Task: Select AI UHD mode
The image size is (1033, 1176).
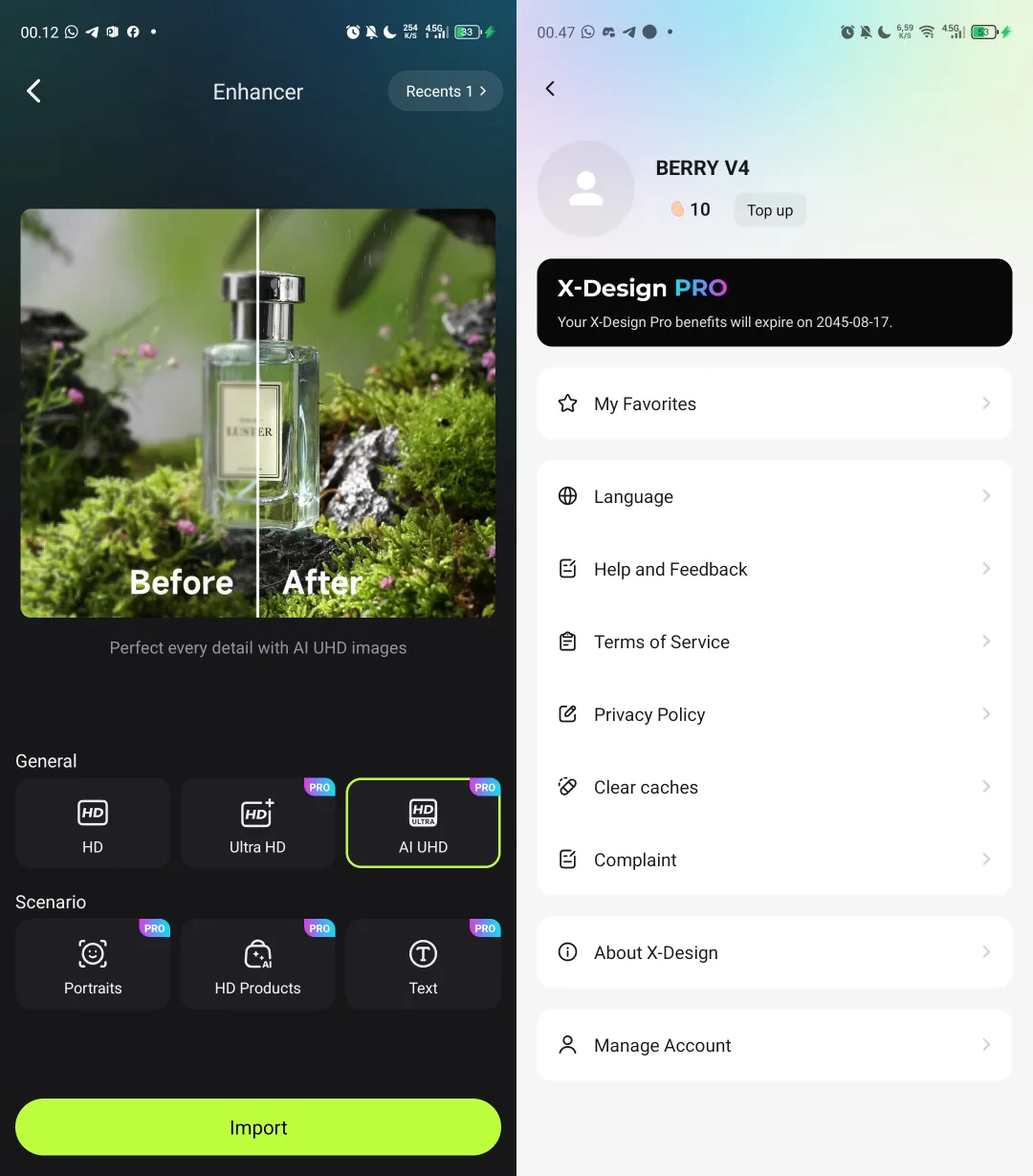Action: tap(423, 823)
